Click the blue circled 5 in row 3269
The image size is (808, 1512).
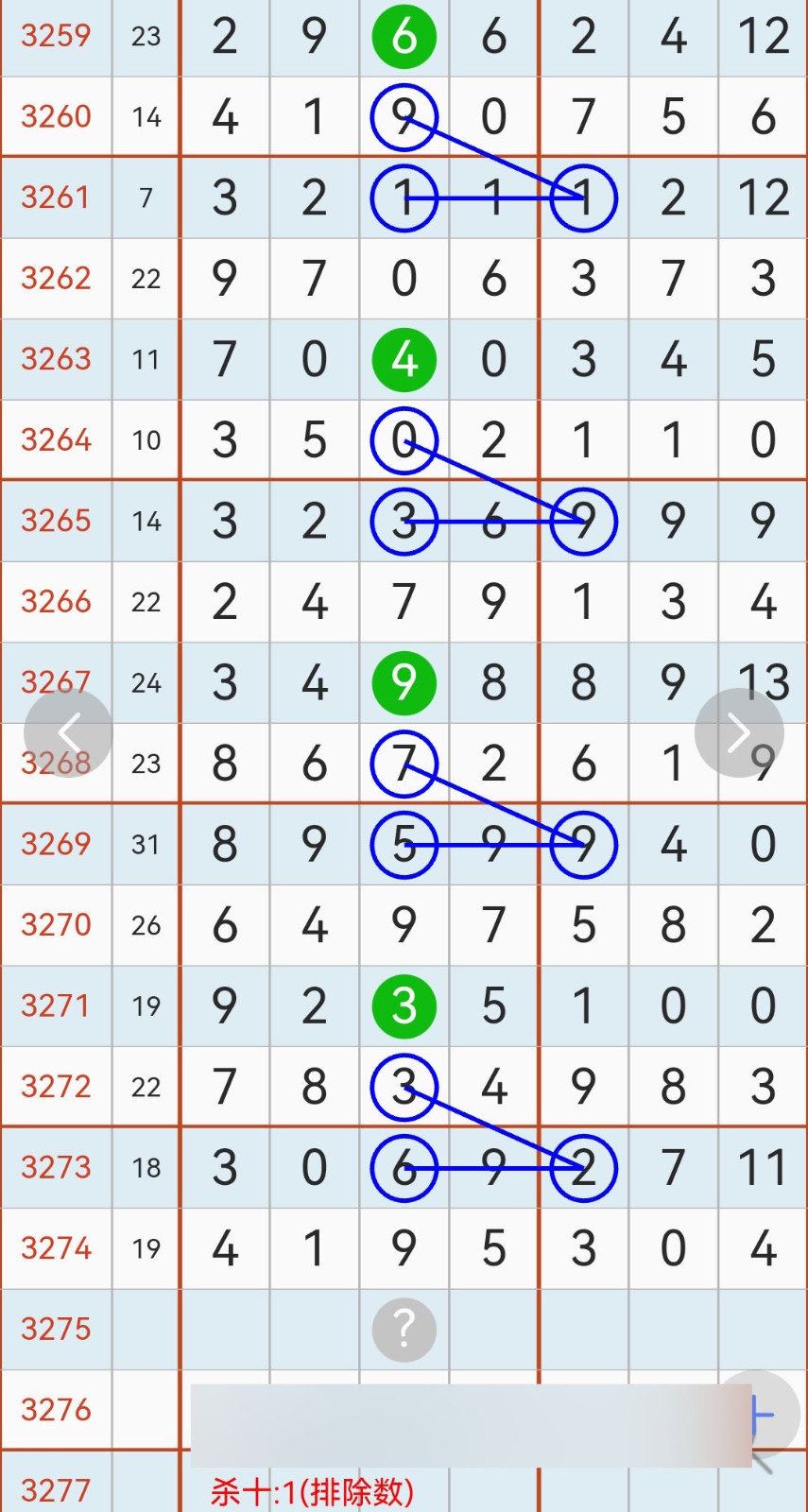[404, 845]
